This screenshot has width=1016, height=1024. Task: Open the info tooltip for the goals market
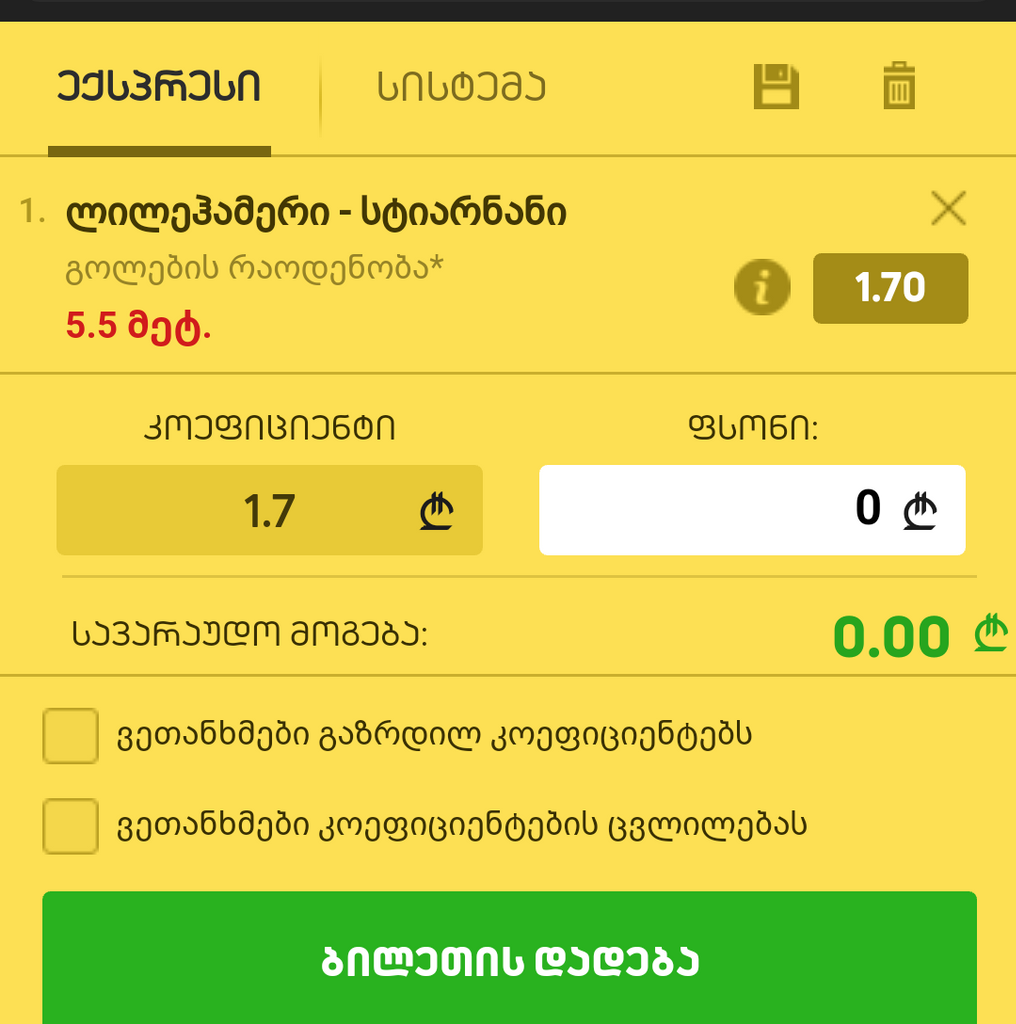click(762, 288)
